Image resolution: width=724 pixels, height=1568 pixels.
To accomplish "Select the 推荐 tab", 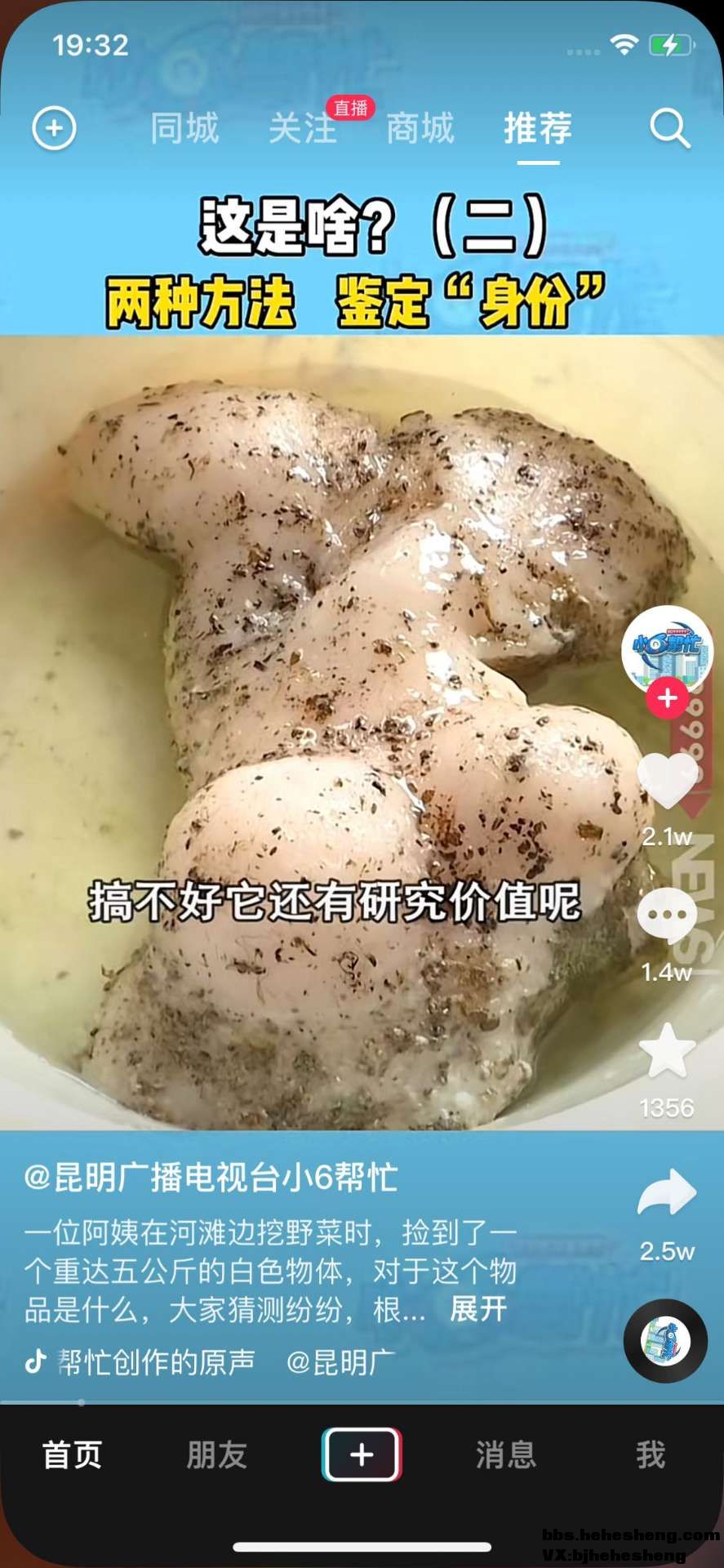I will click(538, 128).
